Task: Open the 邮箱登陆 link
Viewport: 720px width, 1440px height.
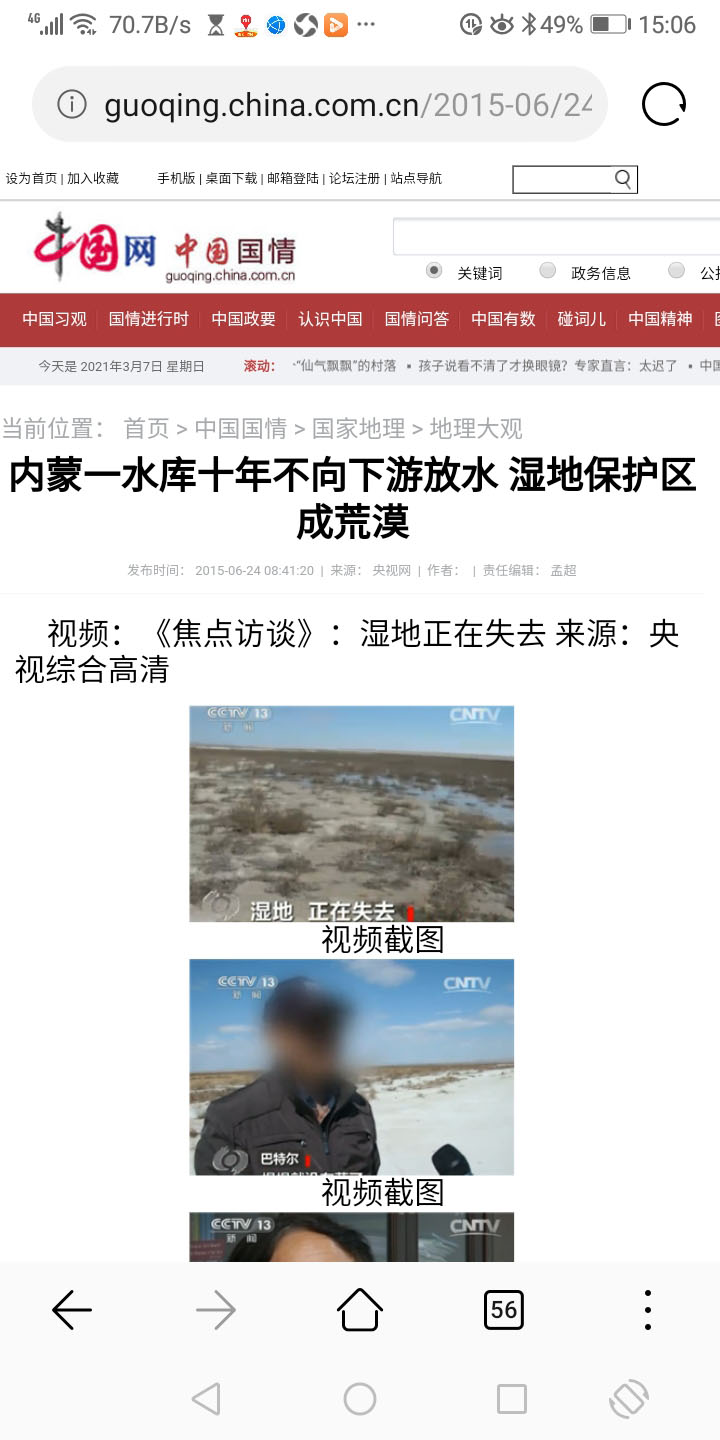Action: (293, 178)
